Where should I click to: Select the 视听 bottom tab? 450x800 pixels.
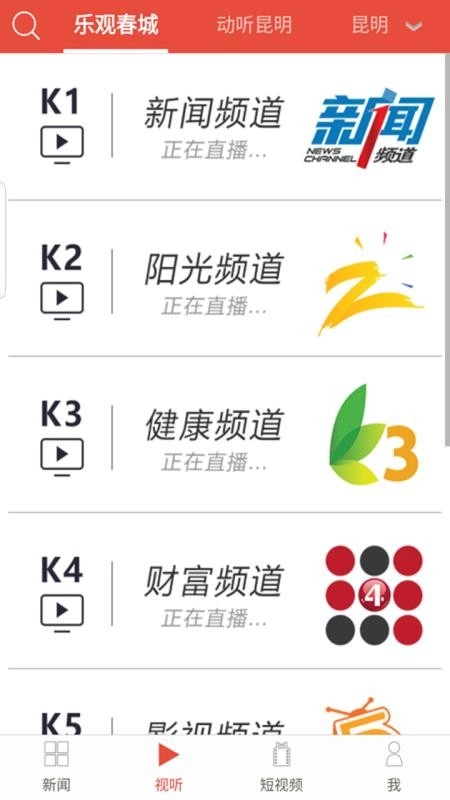168,767
